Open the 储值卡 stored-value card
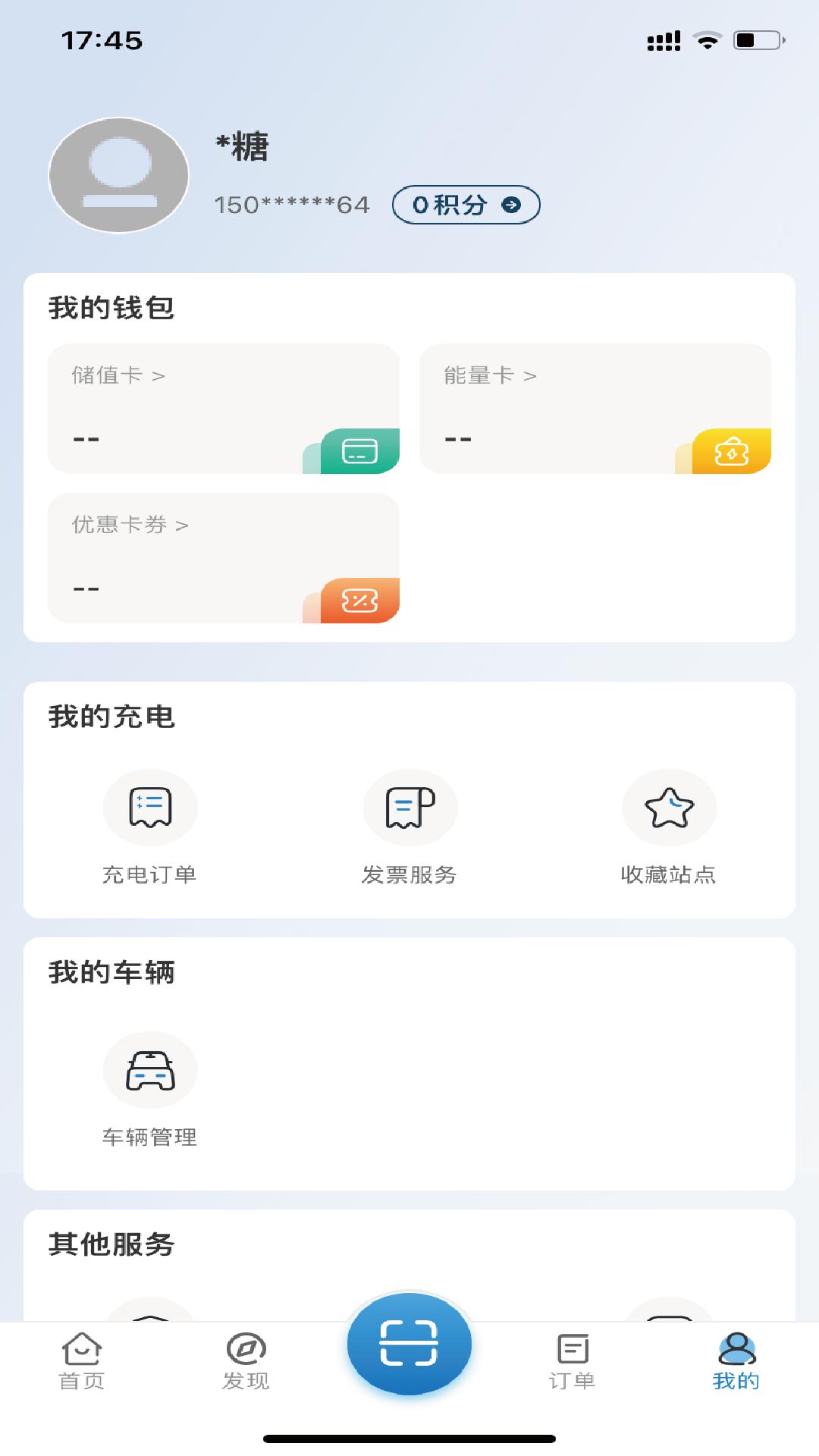 pos(224,409)
